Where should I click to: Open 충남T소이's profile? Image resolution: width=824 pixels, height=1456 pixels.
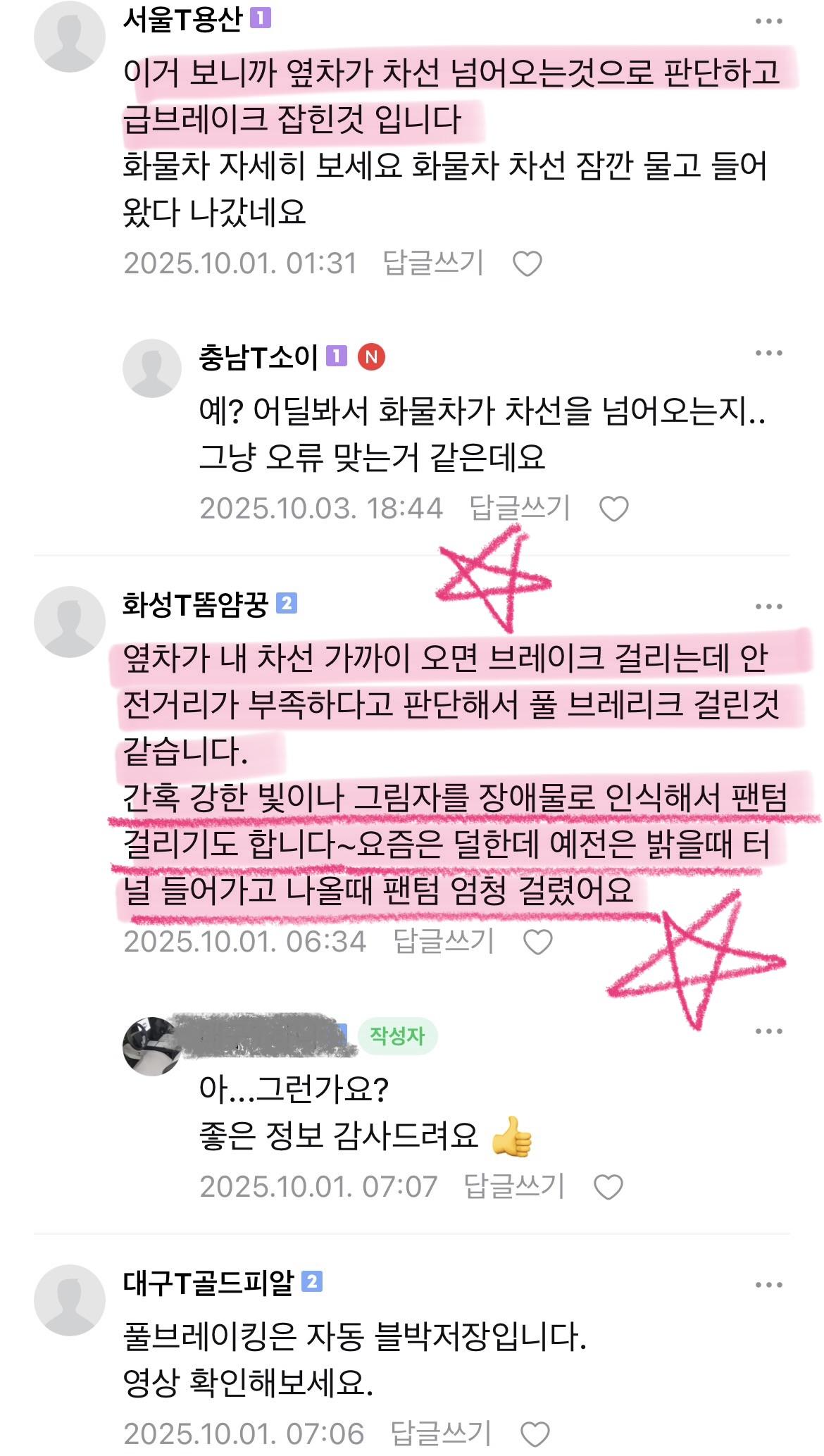(x=152, y=368)
